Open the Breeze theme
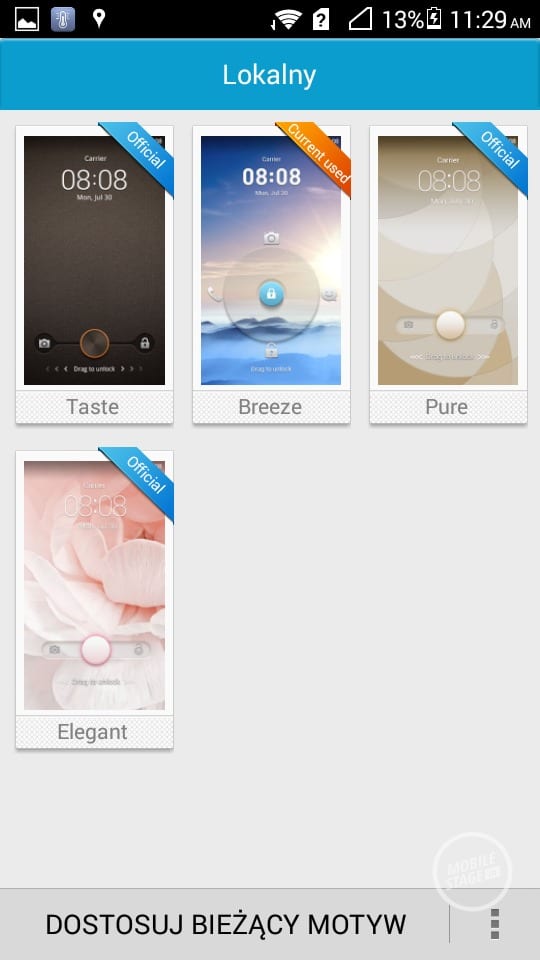The height and width of the screenshot is (960, 540). (x=271, y=274)
